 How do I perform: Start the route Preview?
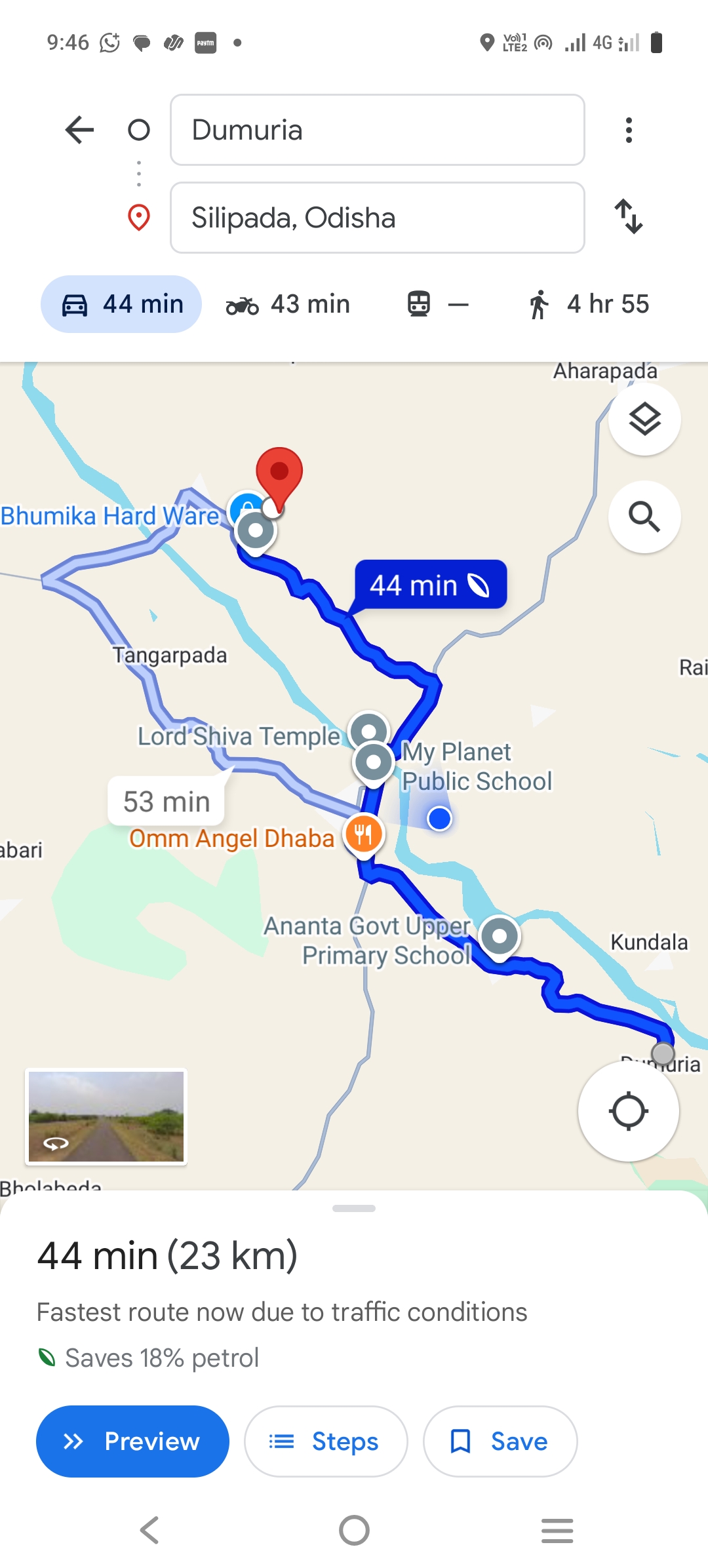[x=132, y=1441]
